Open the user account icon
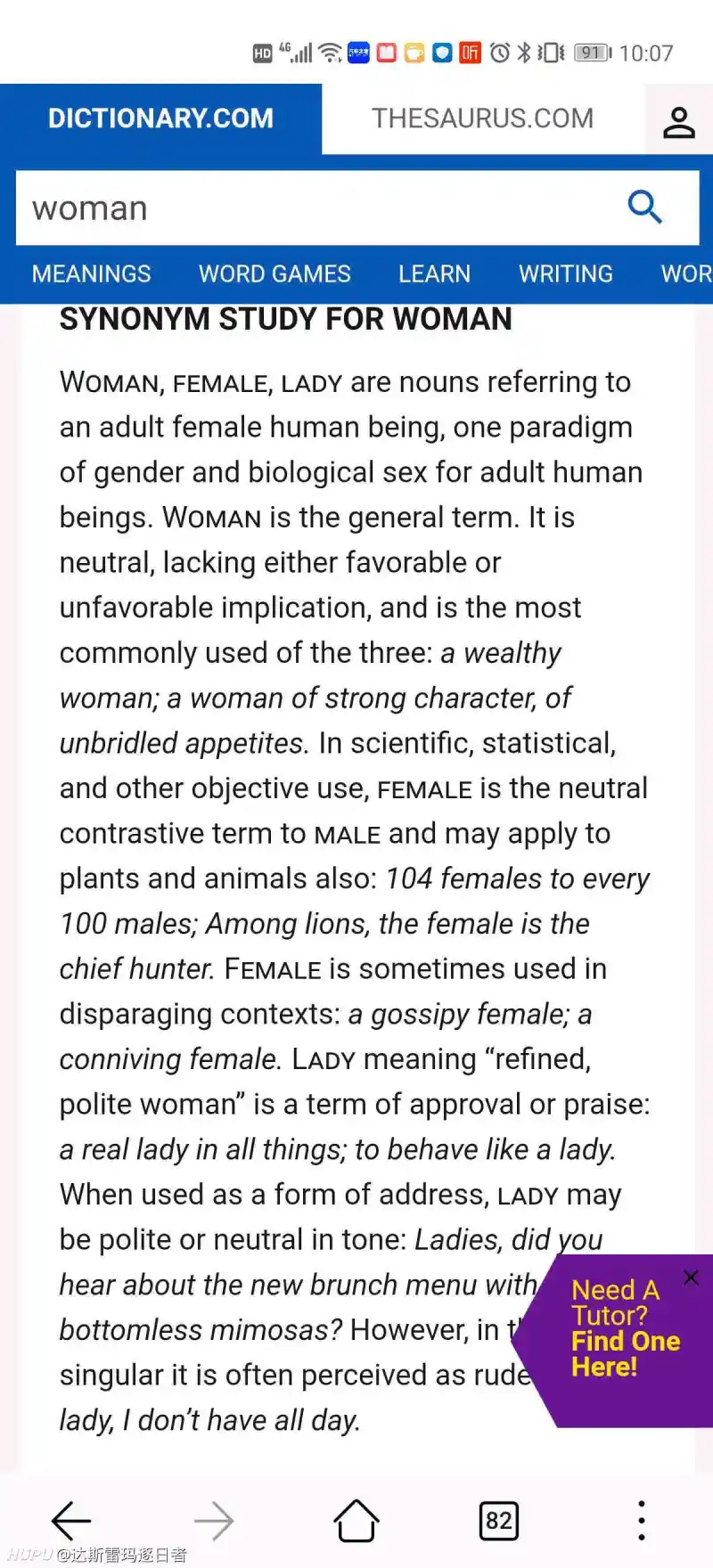Screen dimensions: 713x1568 click(678, 122)
